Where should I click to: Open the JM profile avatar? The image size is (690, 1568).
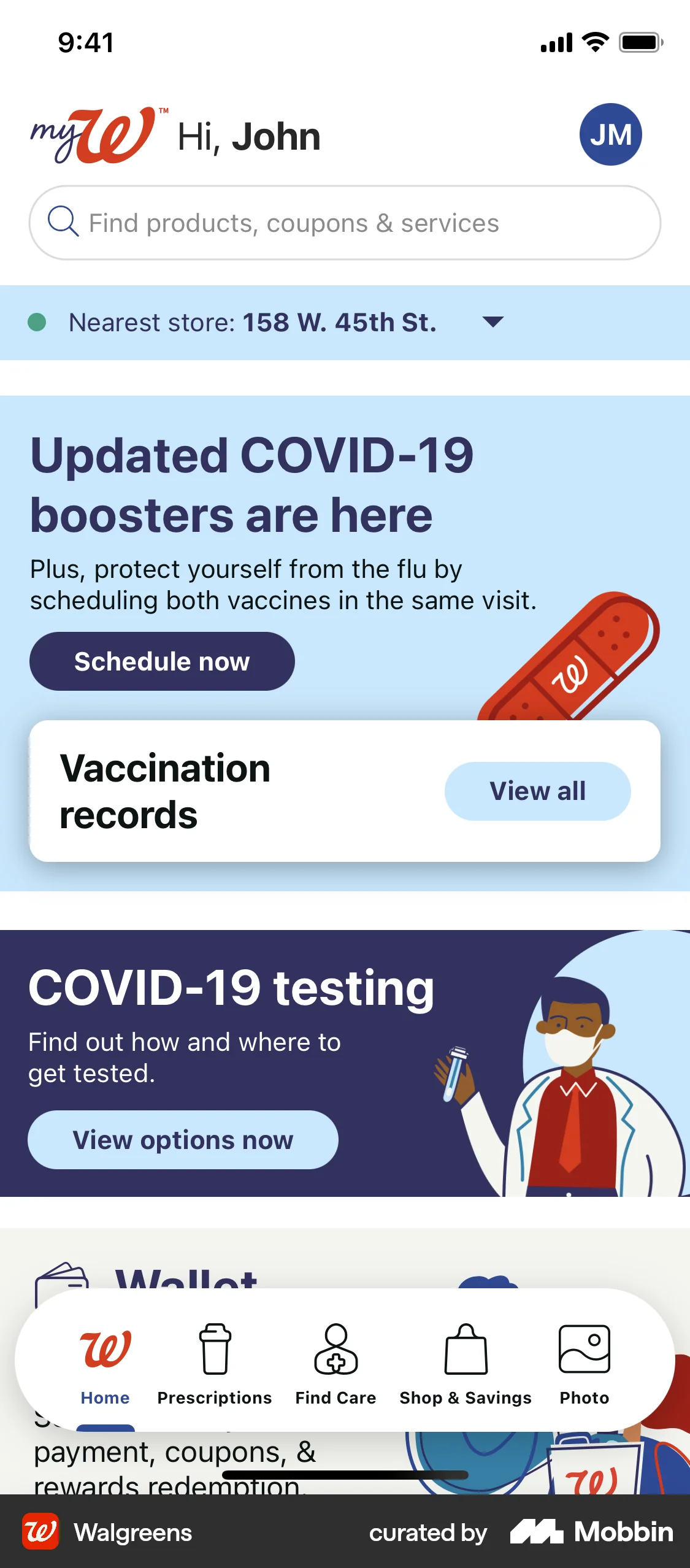610,134
